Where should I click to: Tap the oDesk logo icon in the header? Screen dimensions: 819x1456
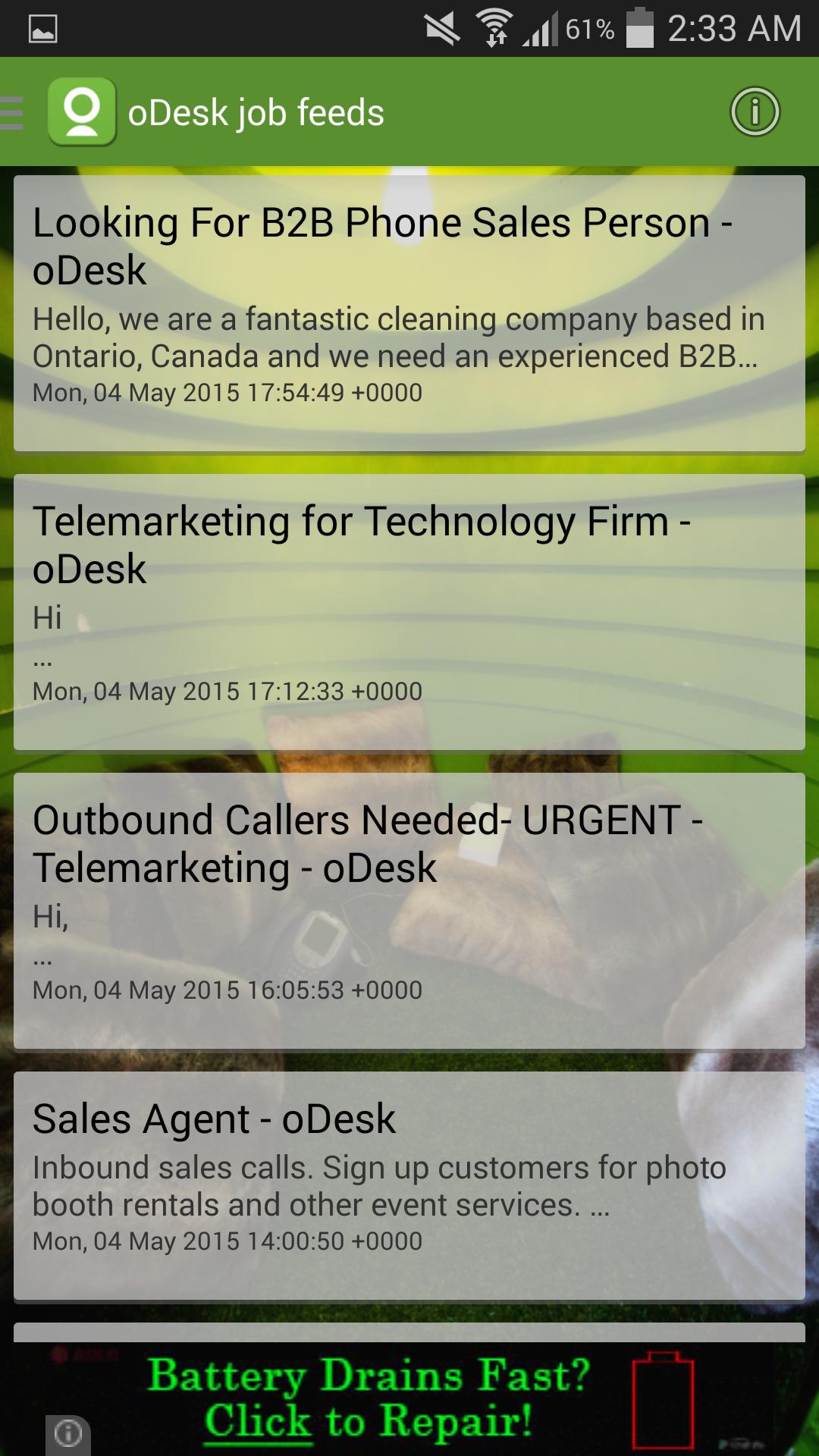pos(83,111)
